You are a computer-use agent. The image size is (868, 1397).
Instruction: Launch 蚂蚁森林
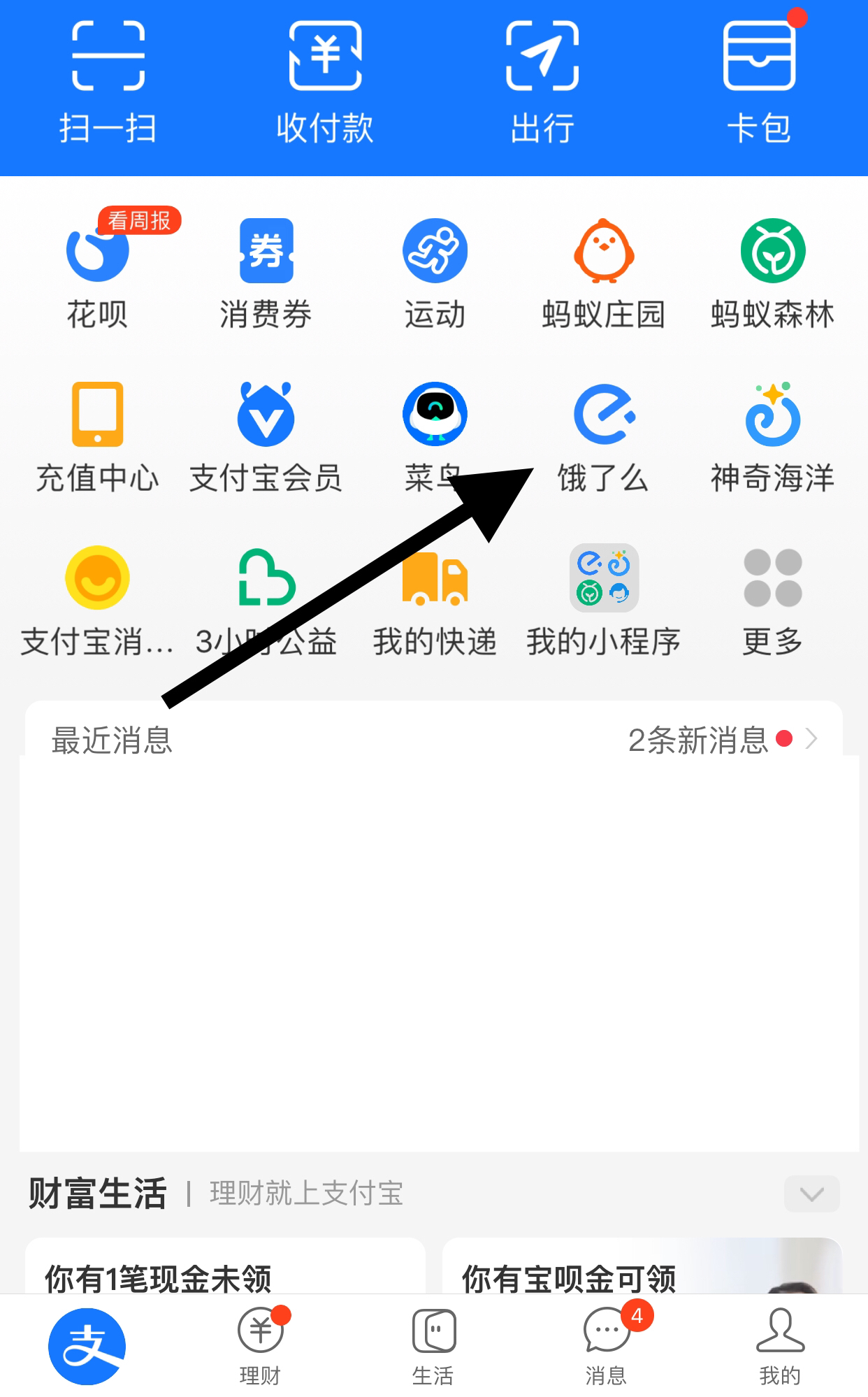(773, 273)
